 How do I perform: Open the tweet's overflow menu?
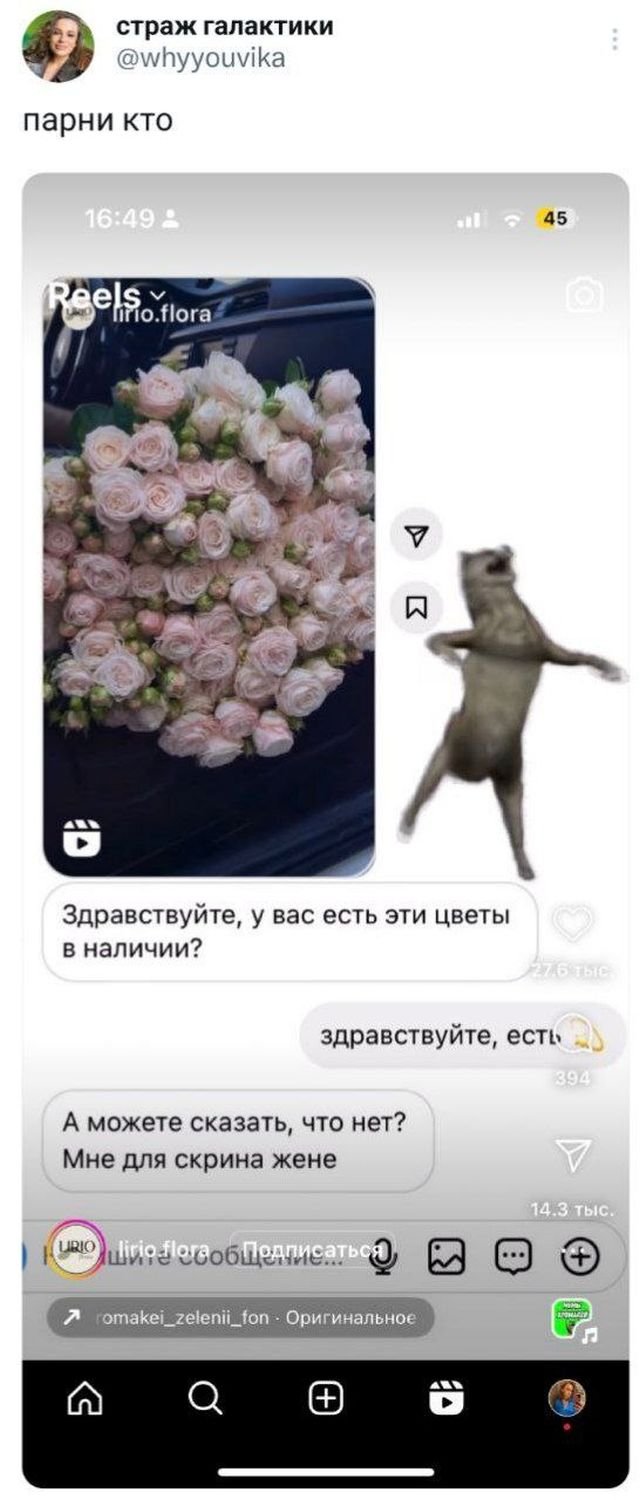(x=614, y=40)
